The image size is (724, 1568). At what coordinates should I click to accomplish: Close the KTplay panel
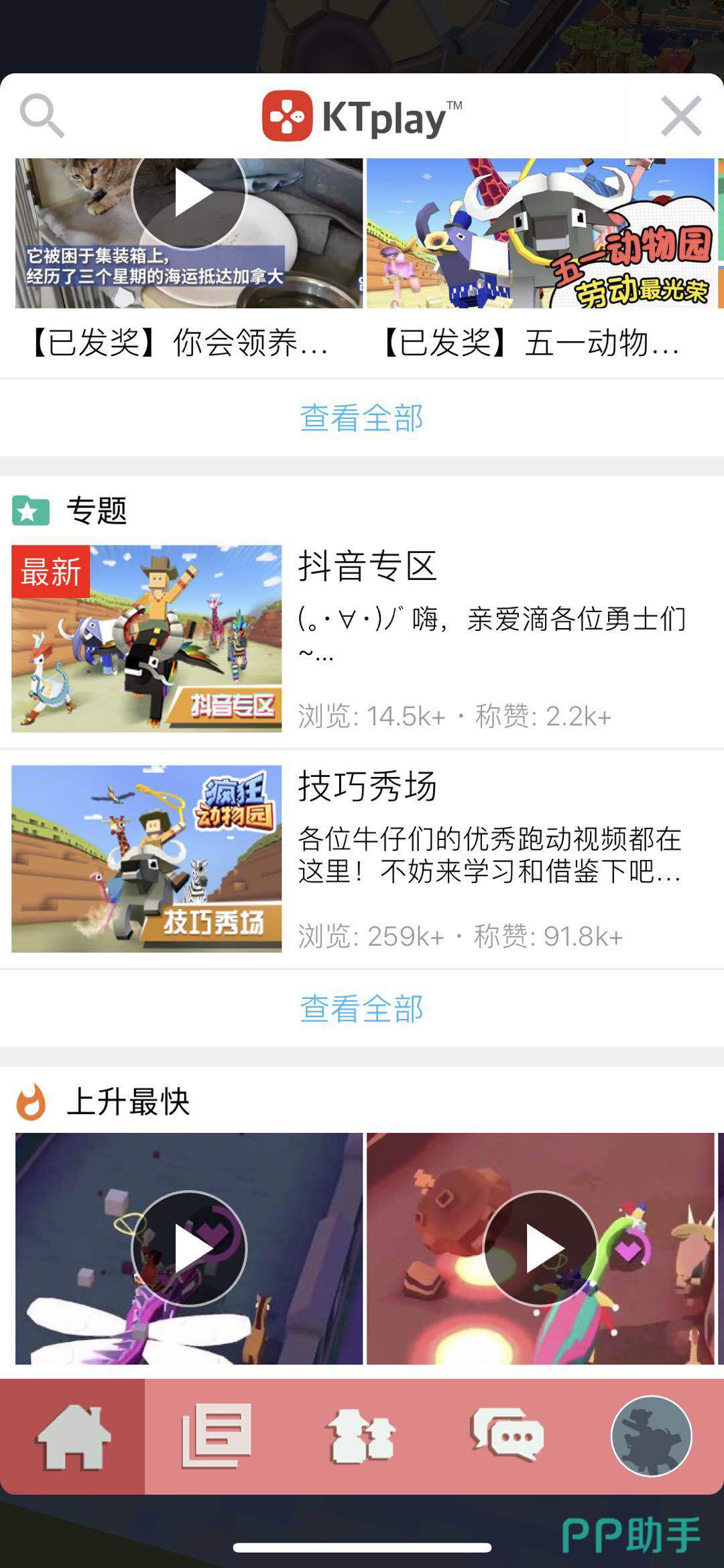tap(680, 116)
